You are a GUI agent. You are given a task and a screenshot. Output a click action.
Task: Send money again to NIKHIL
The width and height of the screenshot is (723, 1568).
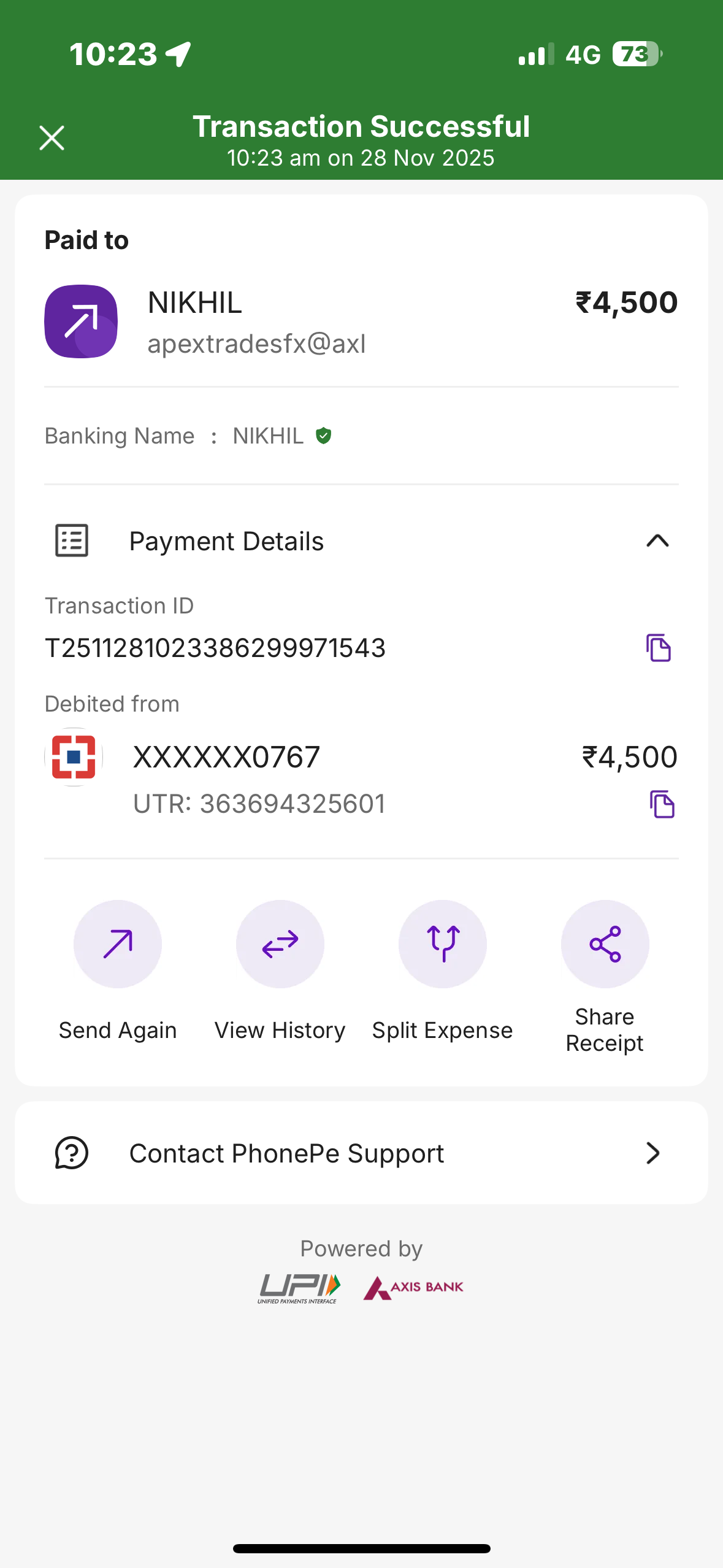[x=118, y=944]
